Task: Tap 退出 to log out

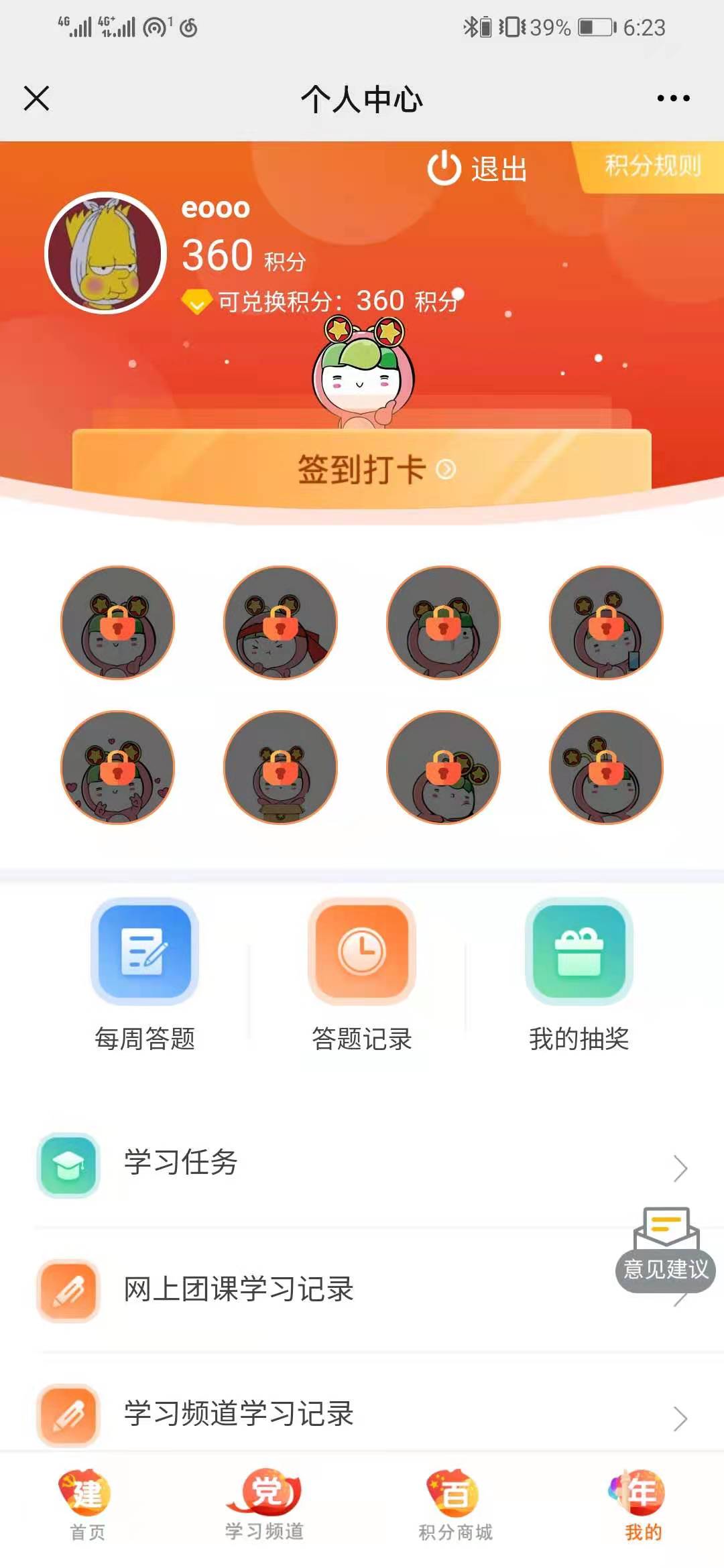Action: (x=477, y=168)
